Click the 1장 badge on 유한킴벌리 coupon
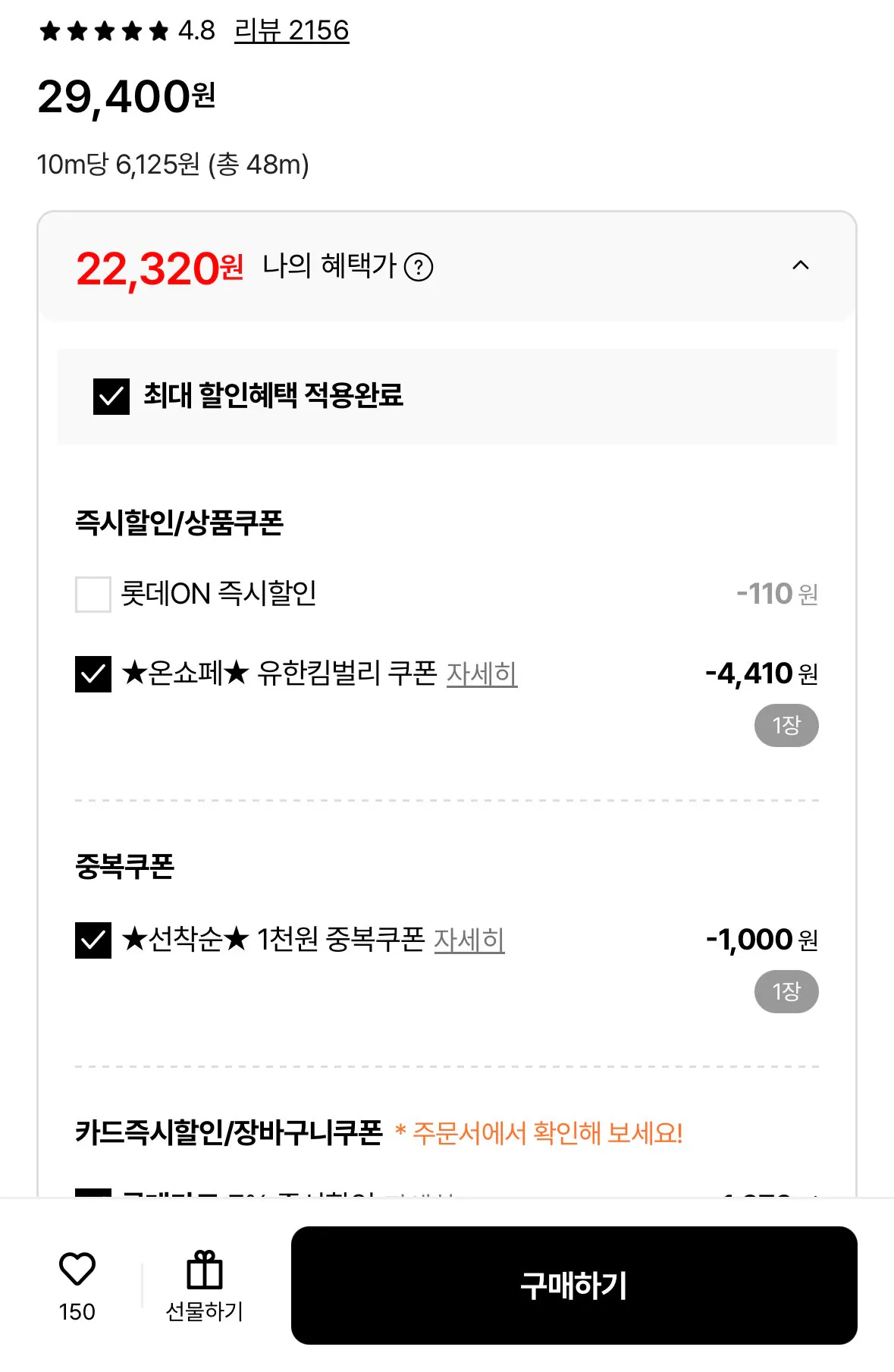The width and height of the screenshot is (894, 1372). (x=786, y=725)
